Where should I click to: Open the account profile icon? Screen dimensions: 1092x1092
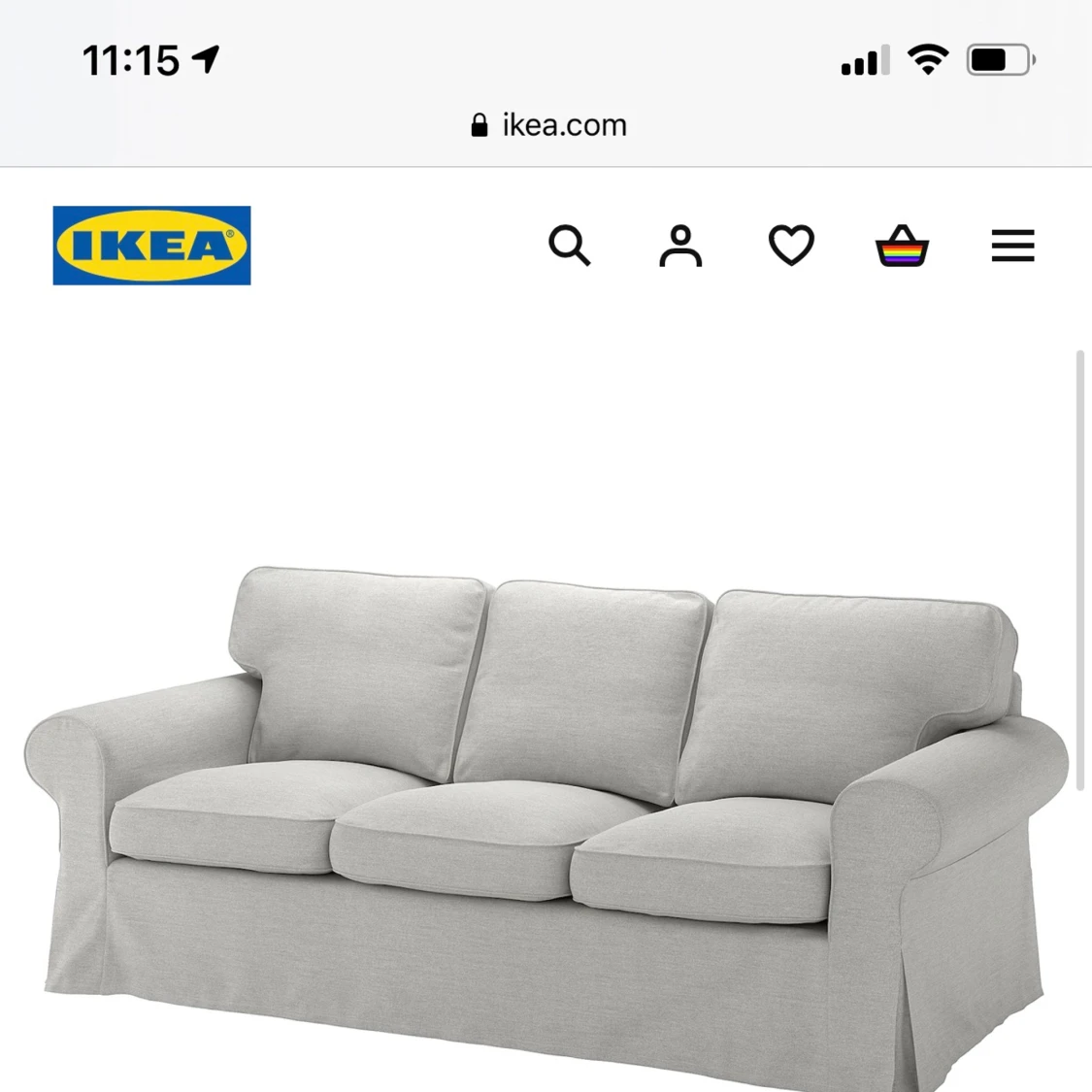[680, 246]
